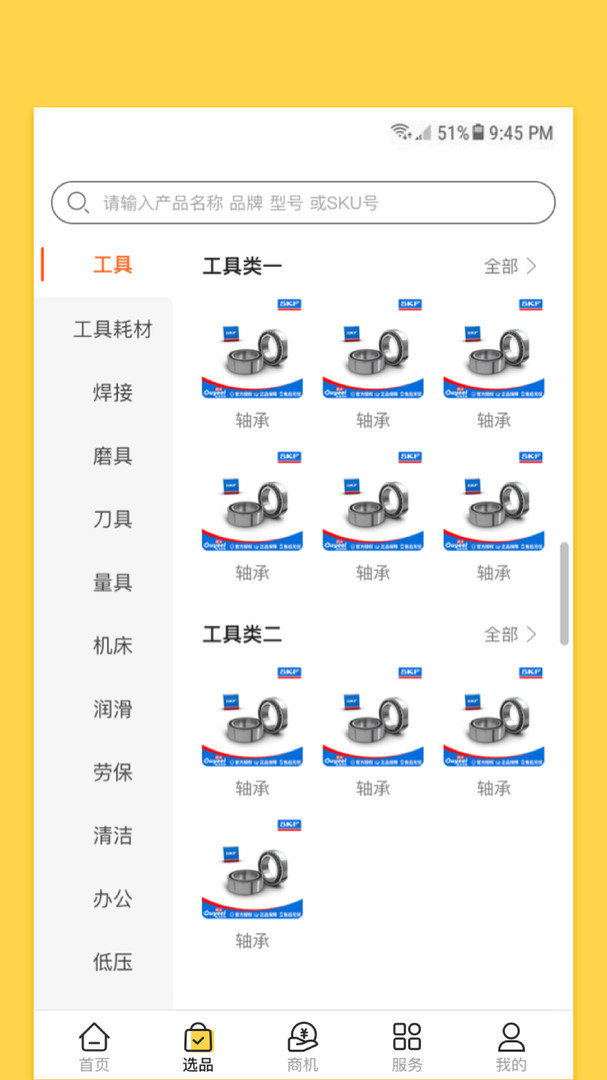View all items in 工具类一
The width and height of the screenshot is (607, 1080).
tap(510, 266)
